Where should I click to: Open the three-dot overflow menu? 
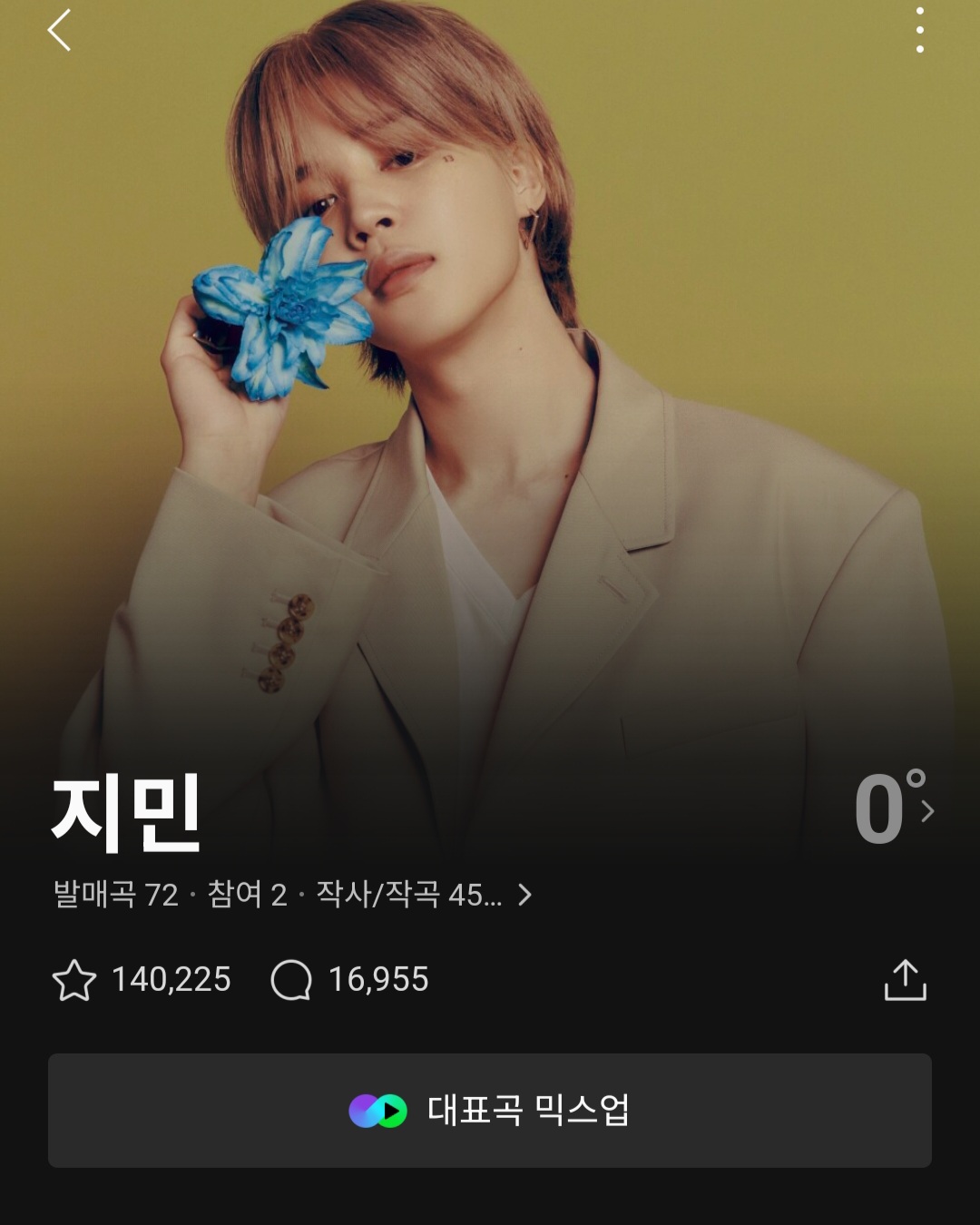click(919, 31)
